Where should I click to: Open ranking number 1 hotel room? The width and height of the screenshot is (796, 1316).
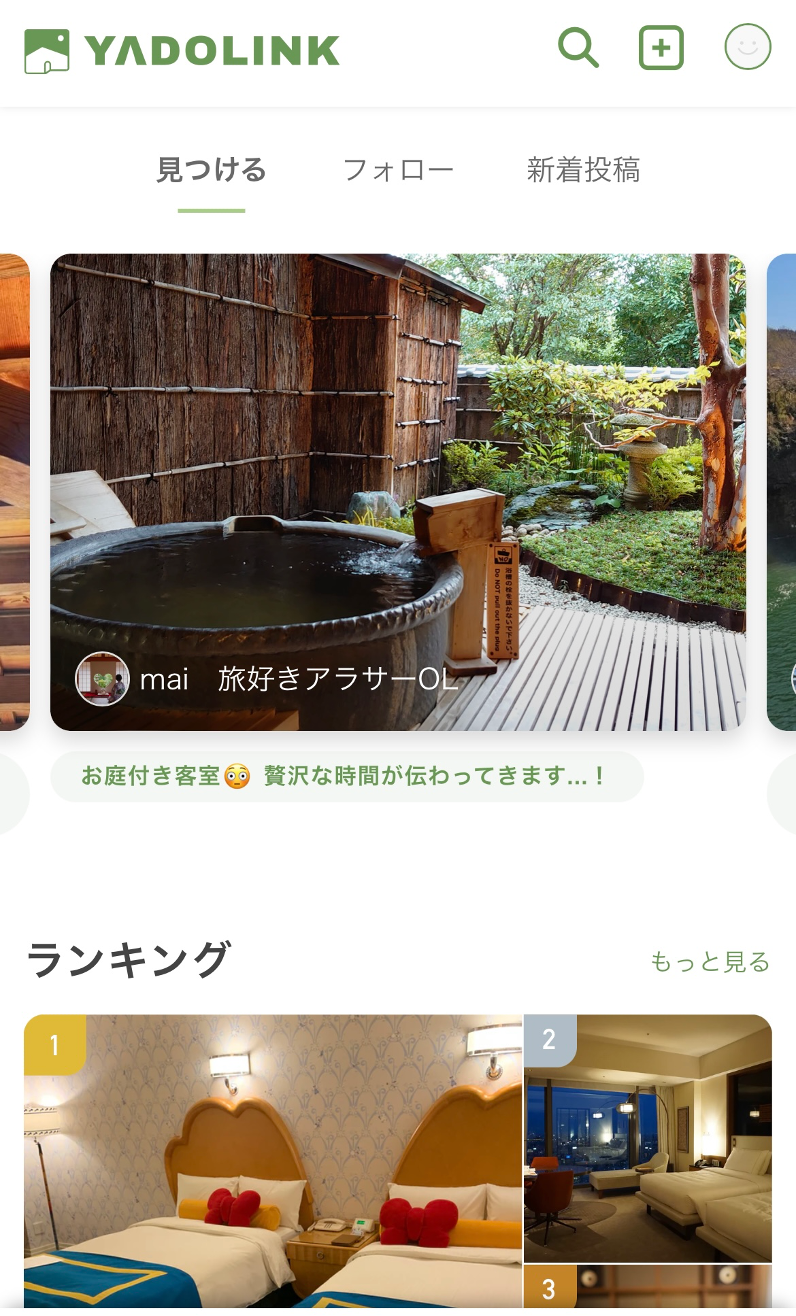(x=273, y=1160)
